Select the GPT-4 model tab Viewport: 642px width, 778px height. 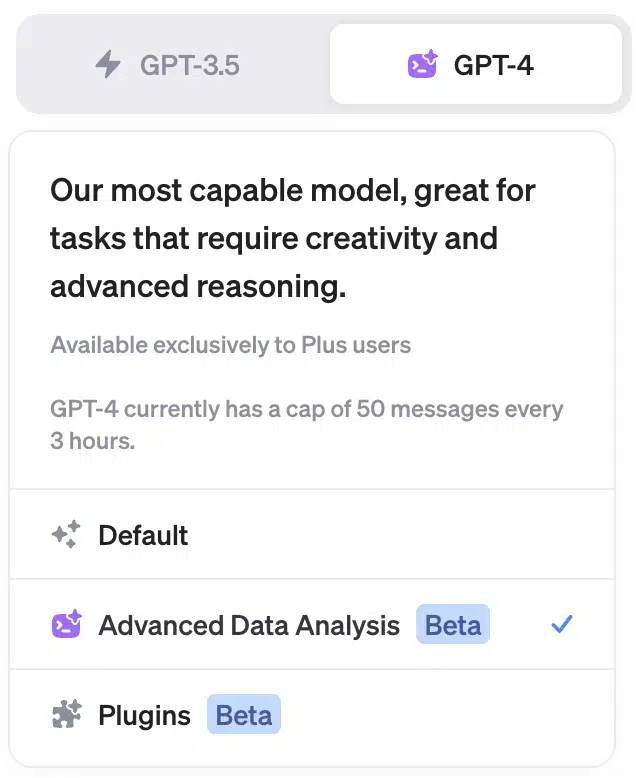475,66
